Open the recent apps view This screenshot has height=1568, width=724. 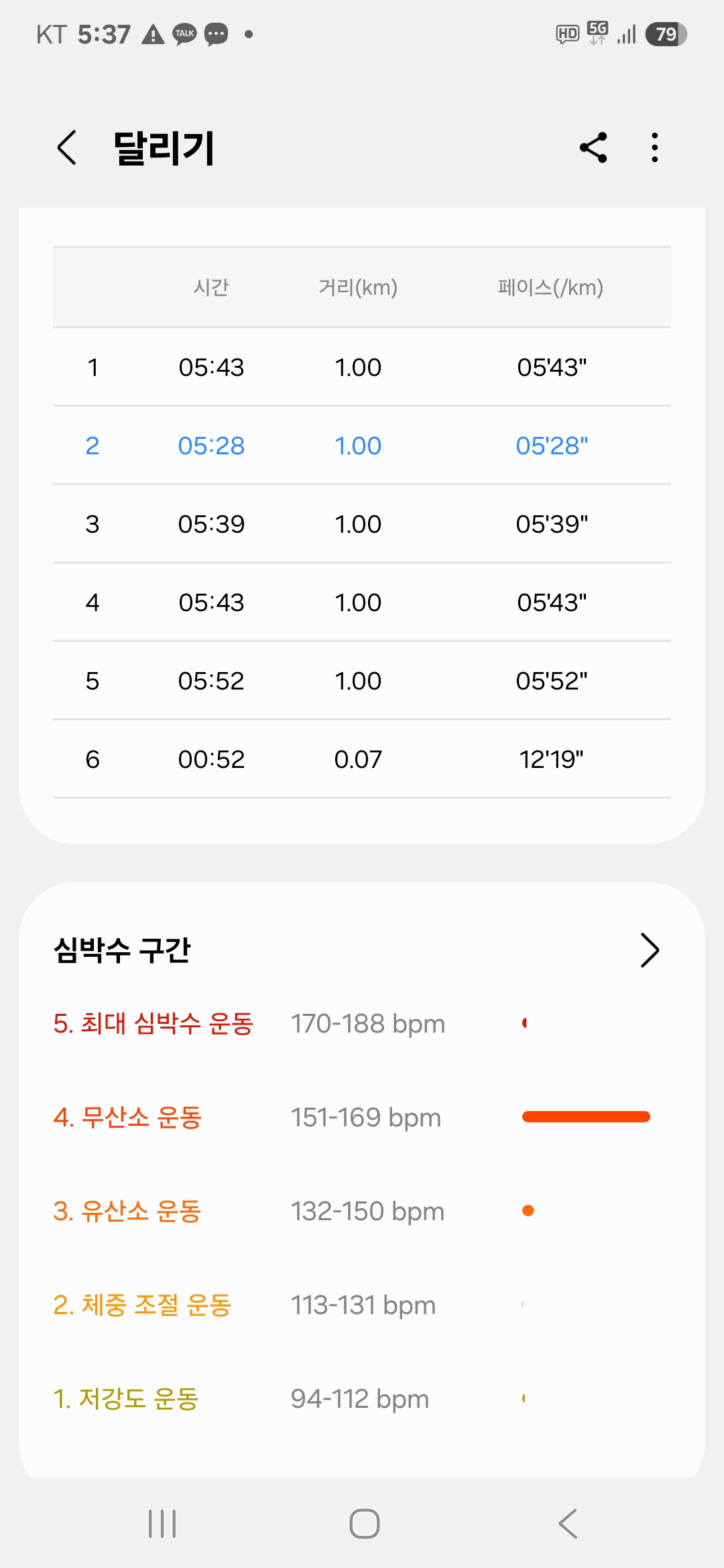coord(162,1524)
